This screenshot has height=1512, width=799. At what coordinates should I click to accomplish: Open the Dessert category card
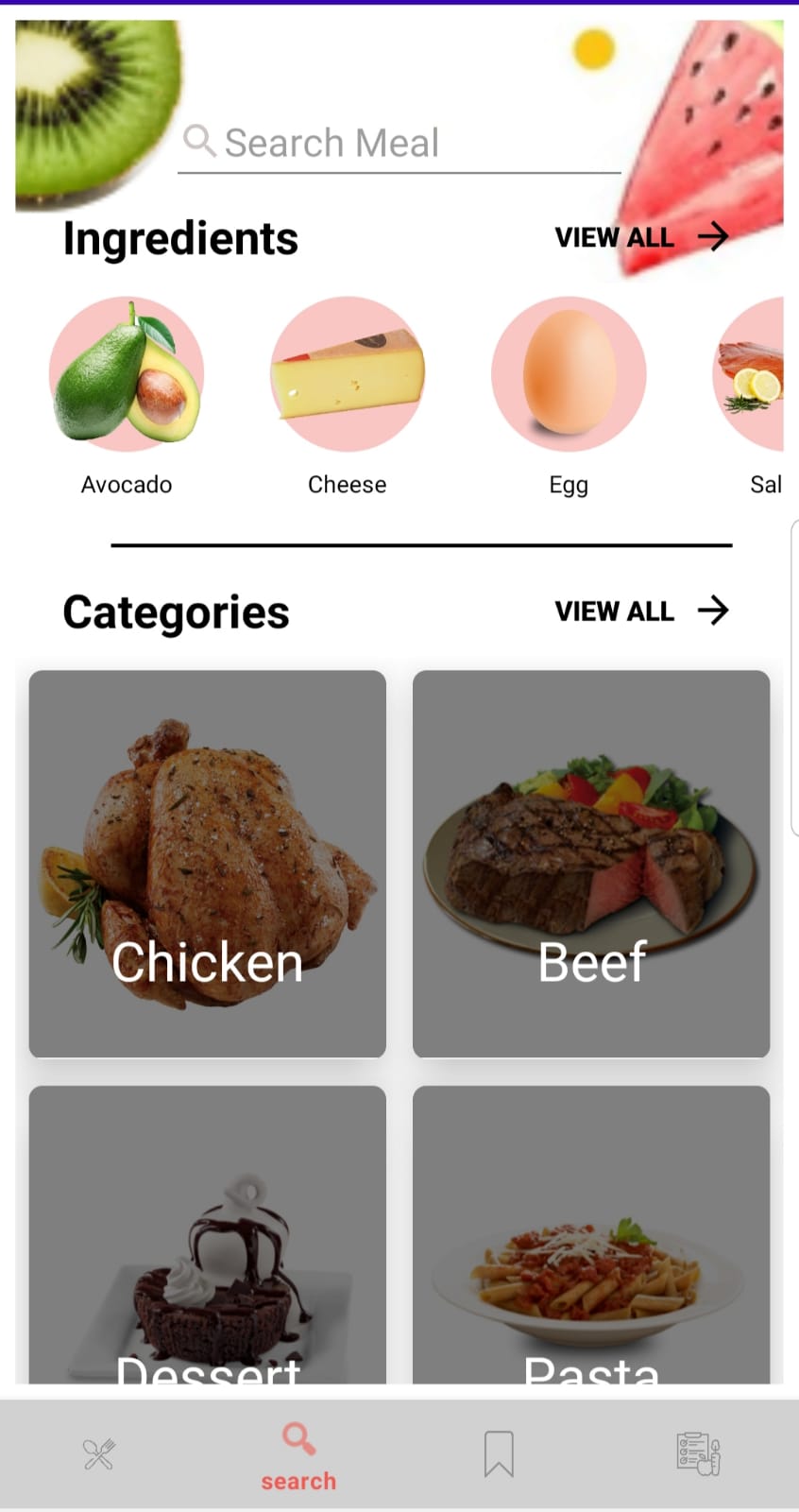click(x=207, y=1228)
